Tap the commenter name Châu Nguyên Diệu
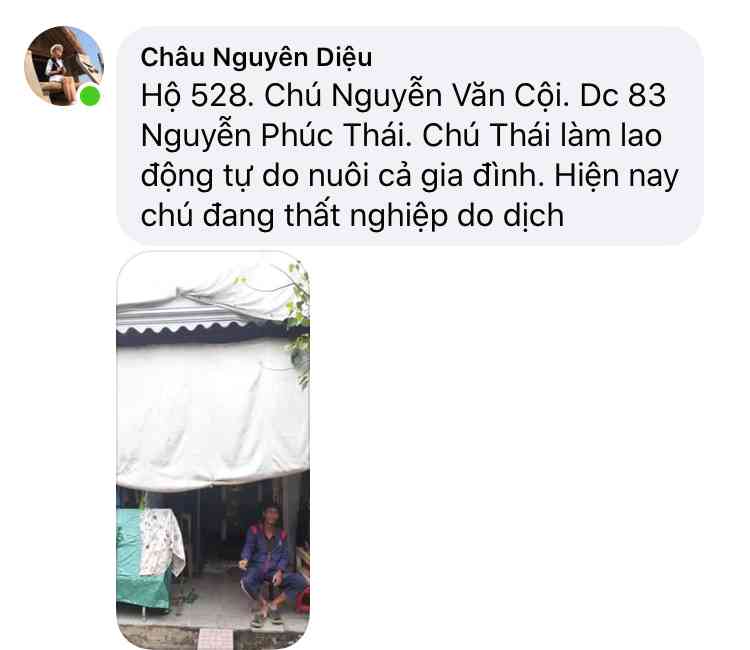This screenshot has height=650, width=750. click(x=256, y=57)
